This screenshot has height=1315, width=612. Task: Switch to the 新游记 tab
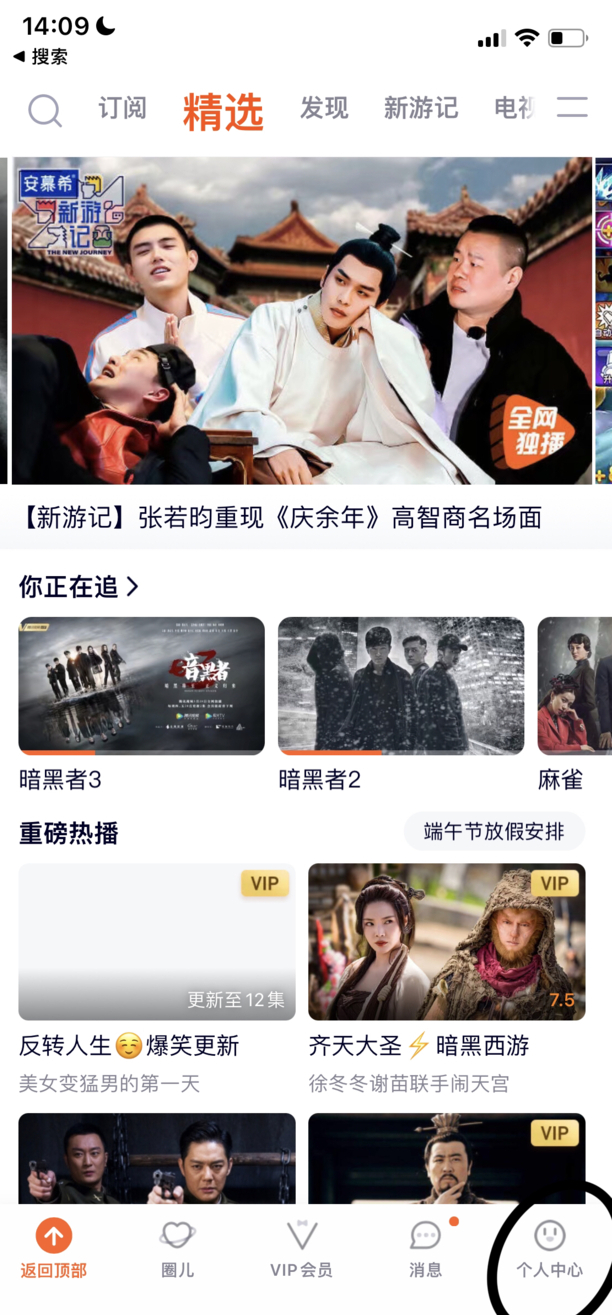pyautogui.click(x=420, y=108)
